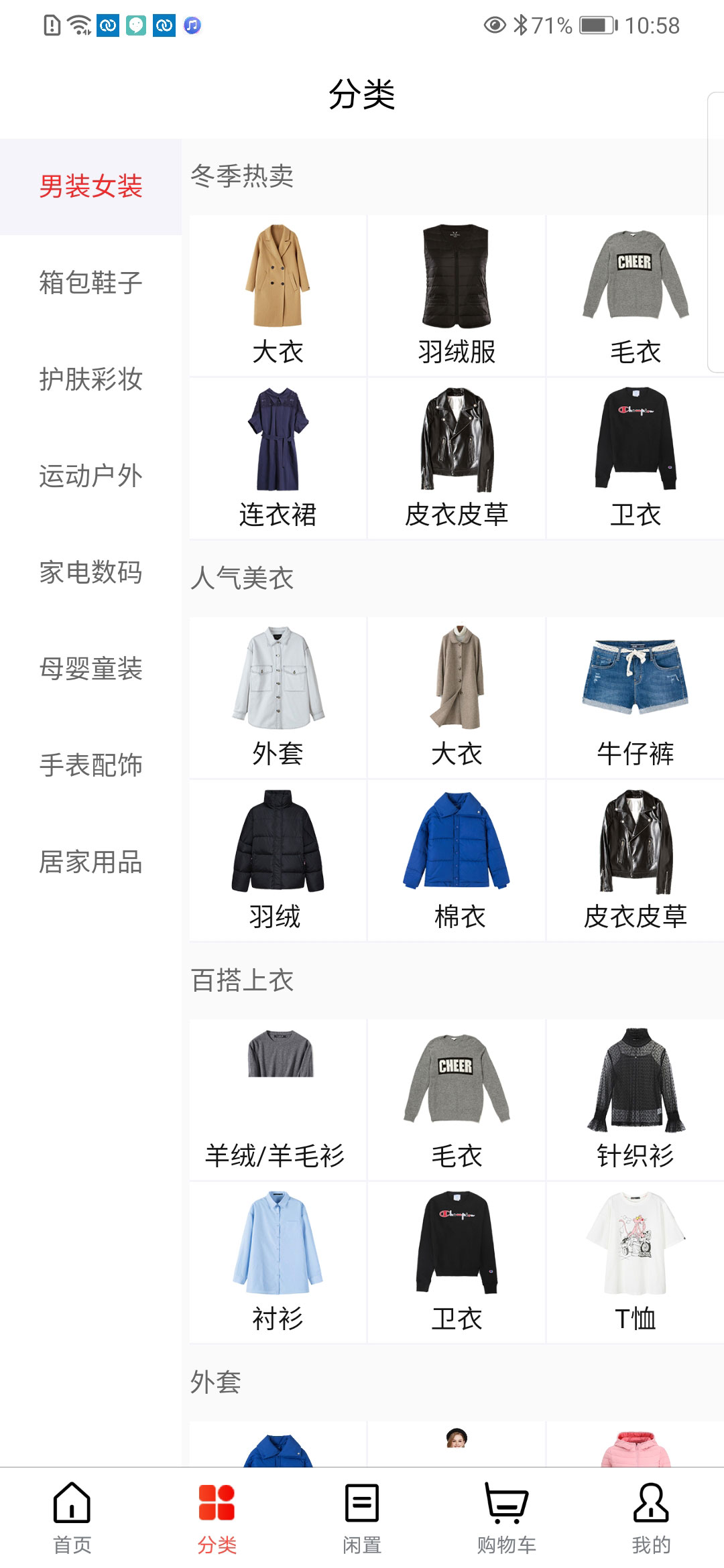Go to the 购物车 tab
The height and width of the screenshot is (1568, 724).
click(506, 1517)
